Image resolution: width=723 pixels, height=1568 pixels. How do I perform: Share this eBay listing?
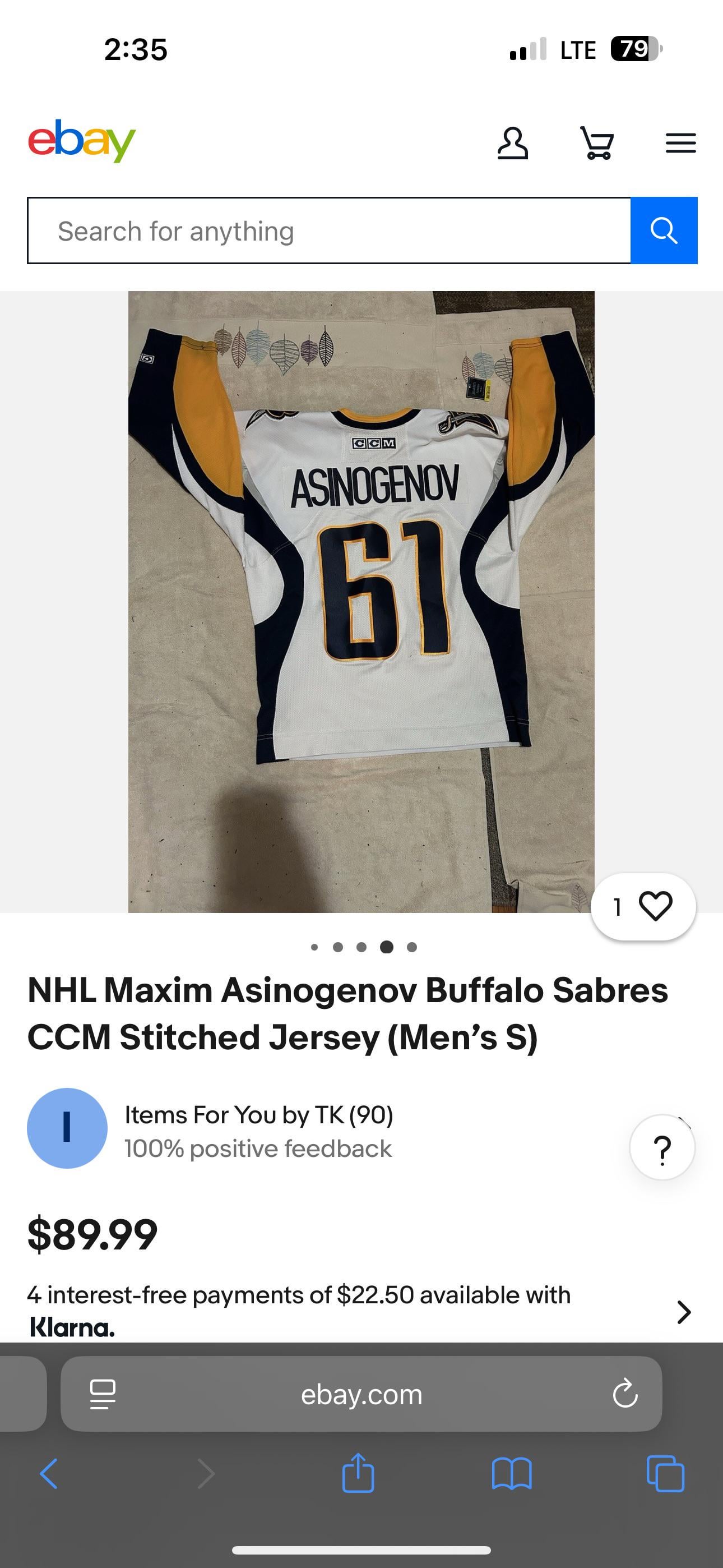pos(358,1474)
